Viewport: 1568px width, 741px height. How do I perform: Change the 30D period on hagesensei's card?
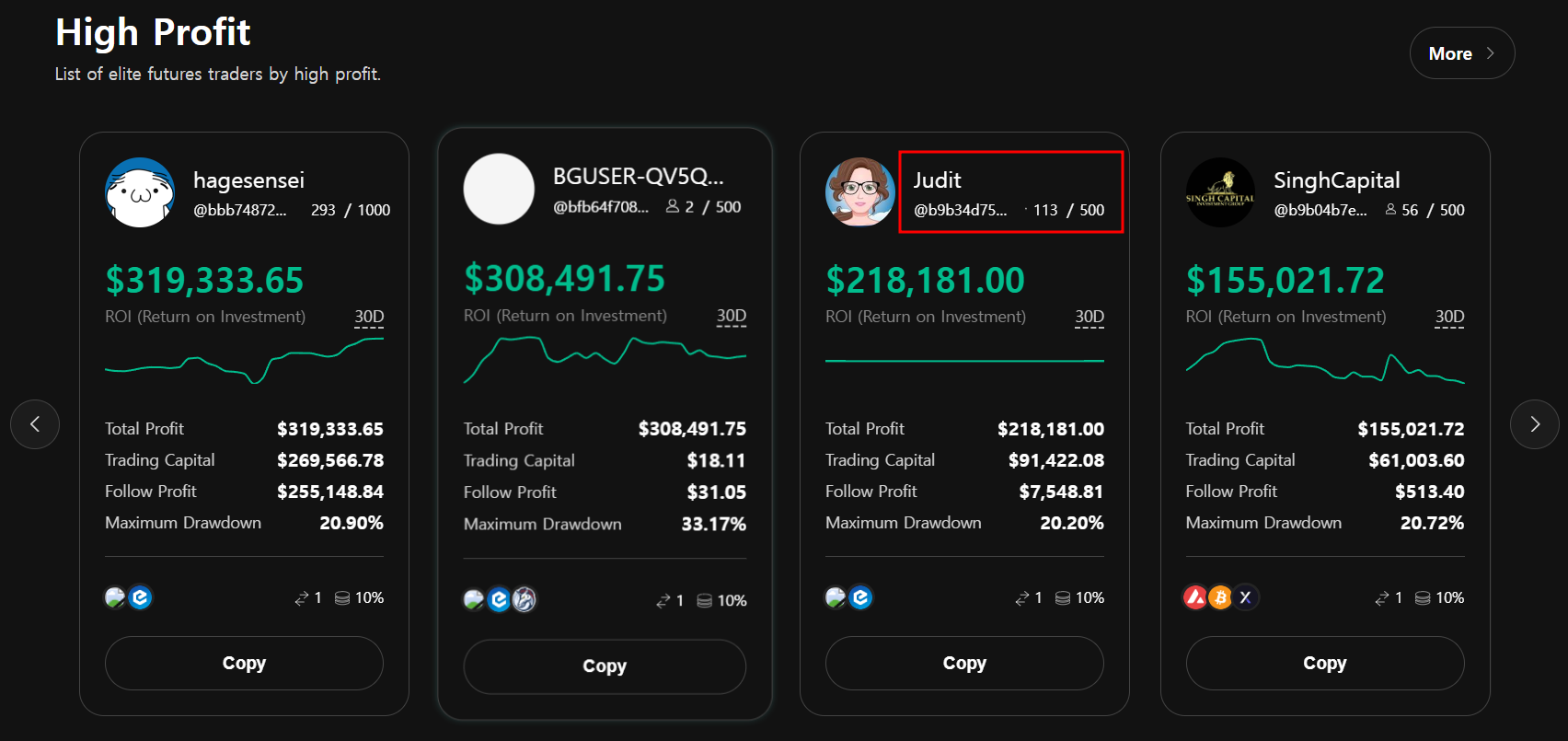pos(369,317)
